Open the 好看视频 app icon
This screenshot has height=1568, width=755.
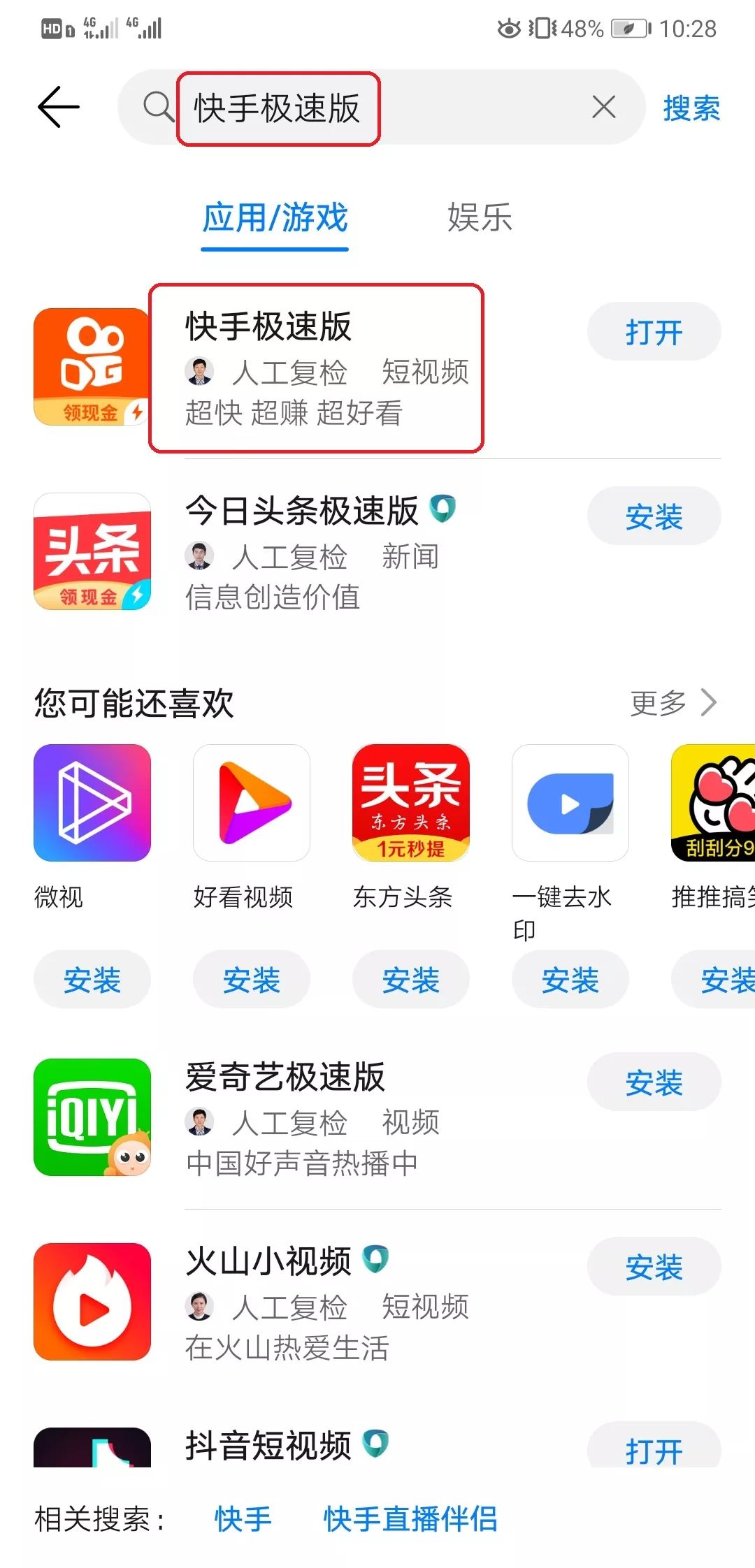tap(251, 802)
